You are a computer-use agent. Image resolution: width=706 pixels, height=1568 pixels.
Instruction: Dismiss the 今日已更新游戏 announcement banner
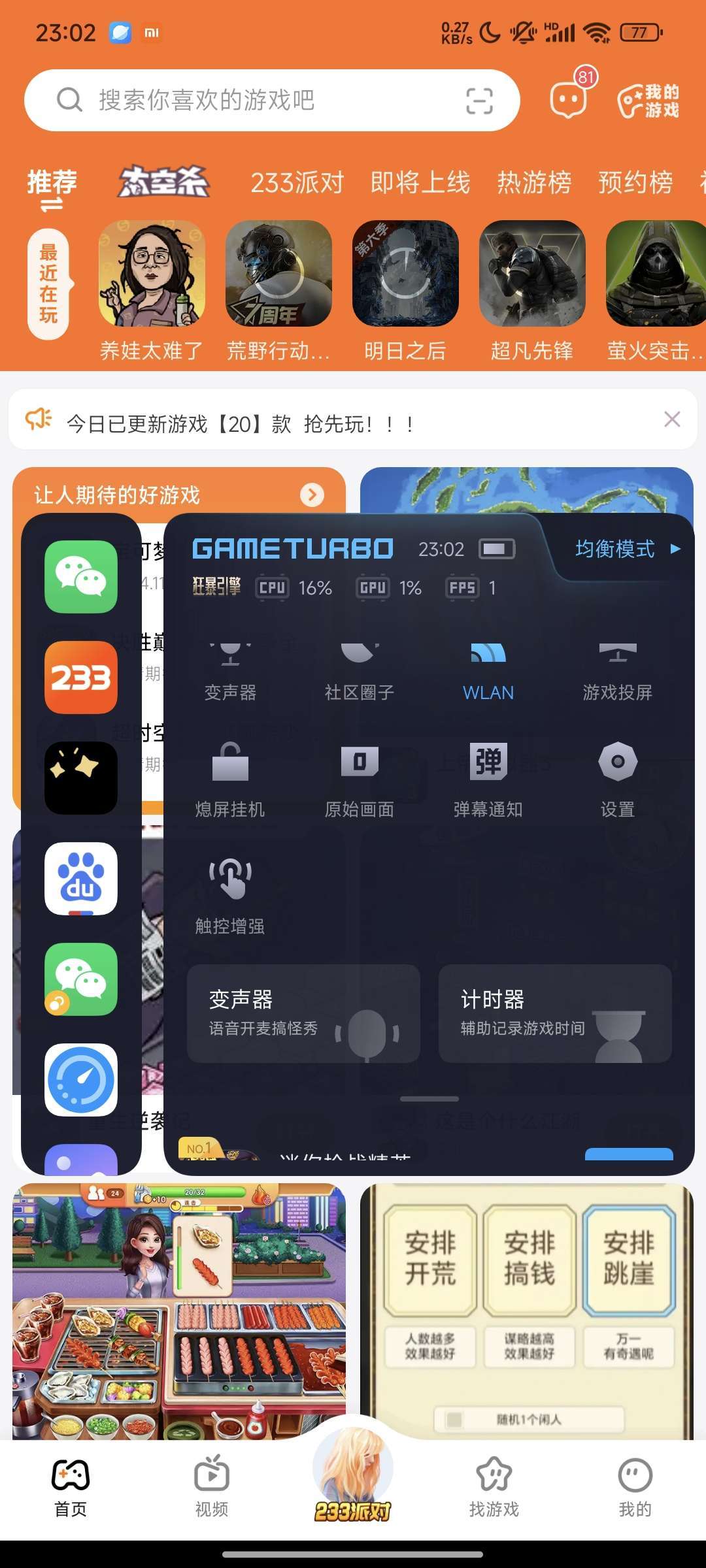(672, 419)
